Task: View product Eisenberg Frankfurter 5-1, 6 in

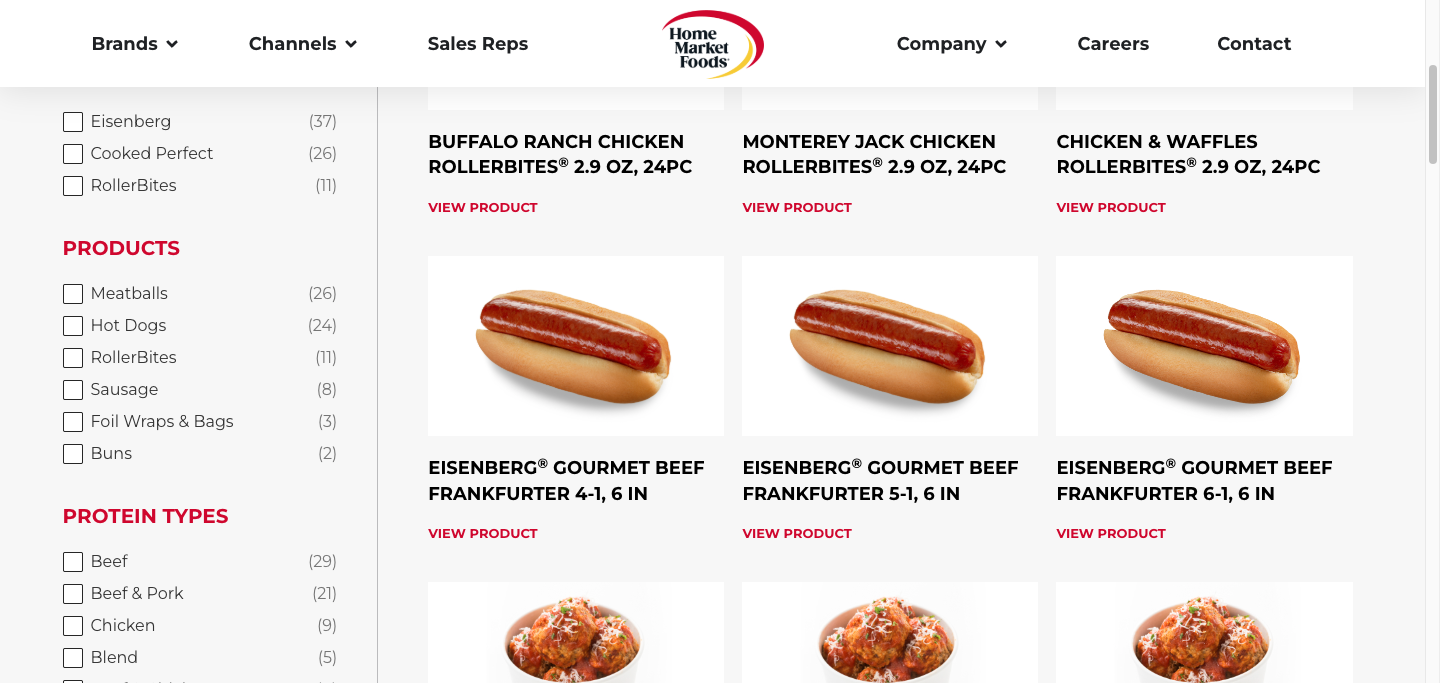Action: [796, 534]
